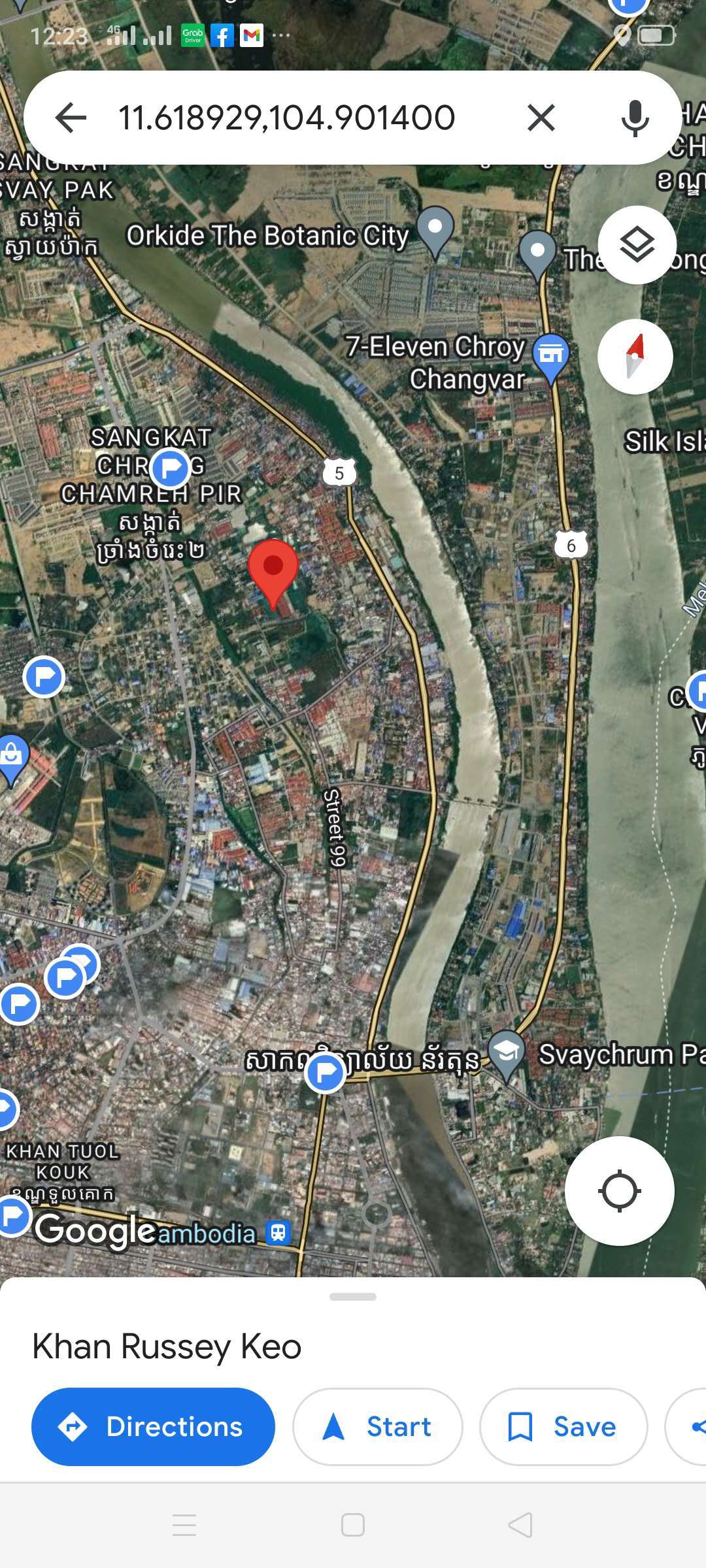Image resolution: width=706 pixels, height=1568 pixels.
Task: Center map on my location
Action: click(x=619, y=1190)
